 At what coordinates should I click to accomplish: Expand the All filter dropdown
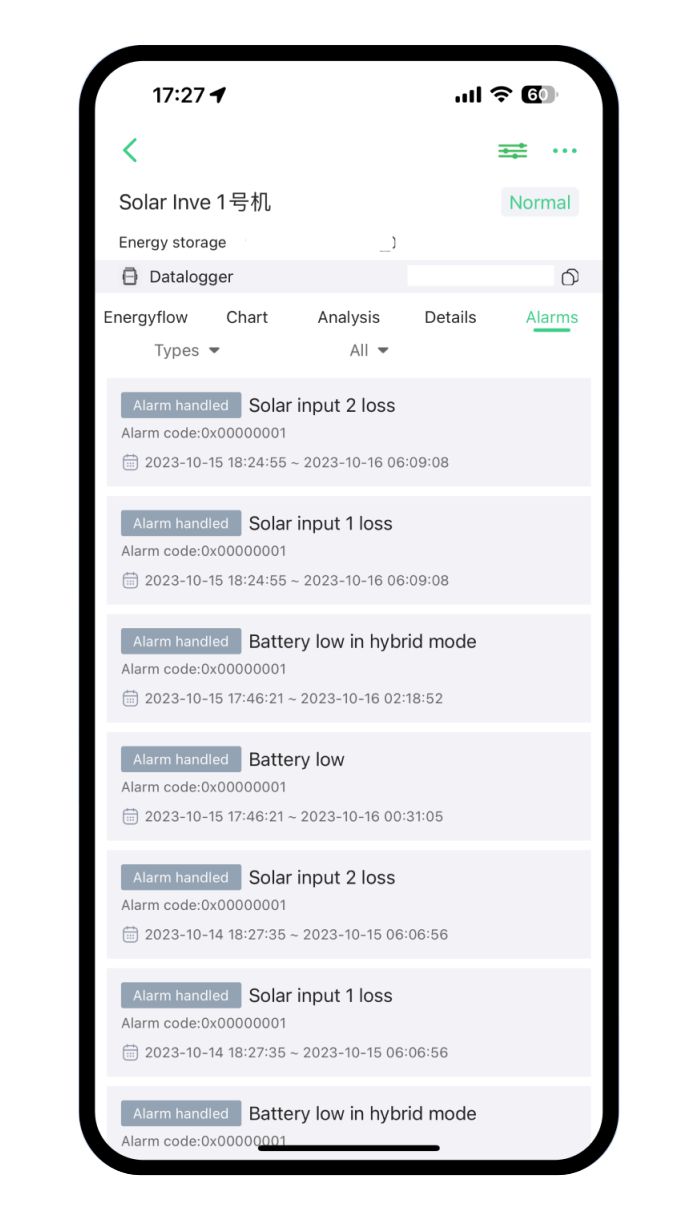[369, 350]
